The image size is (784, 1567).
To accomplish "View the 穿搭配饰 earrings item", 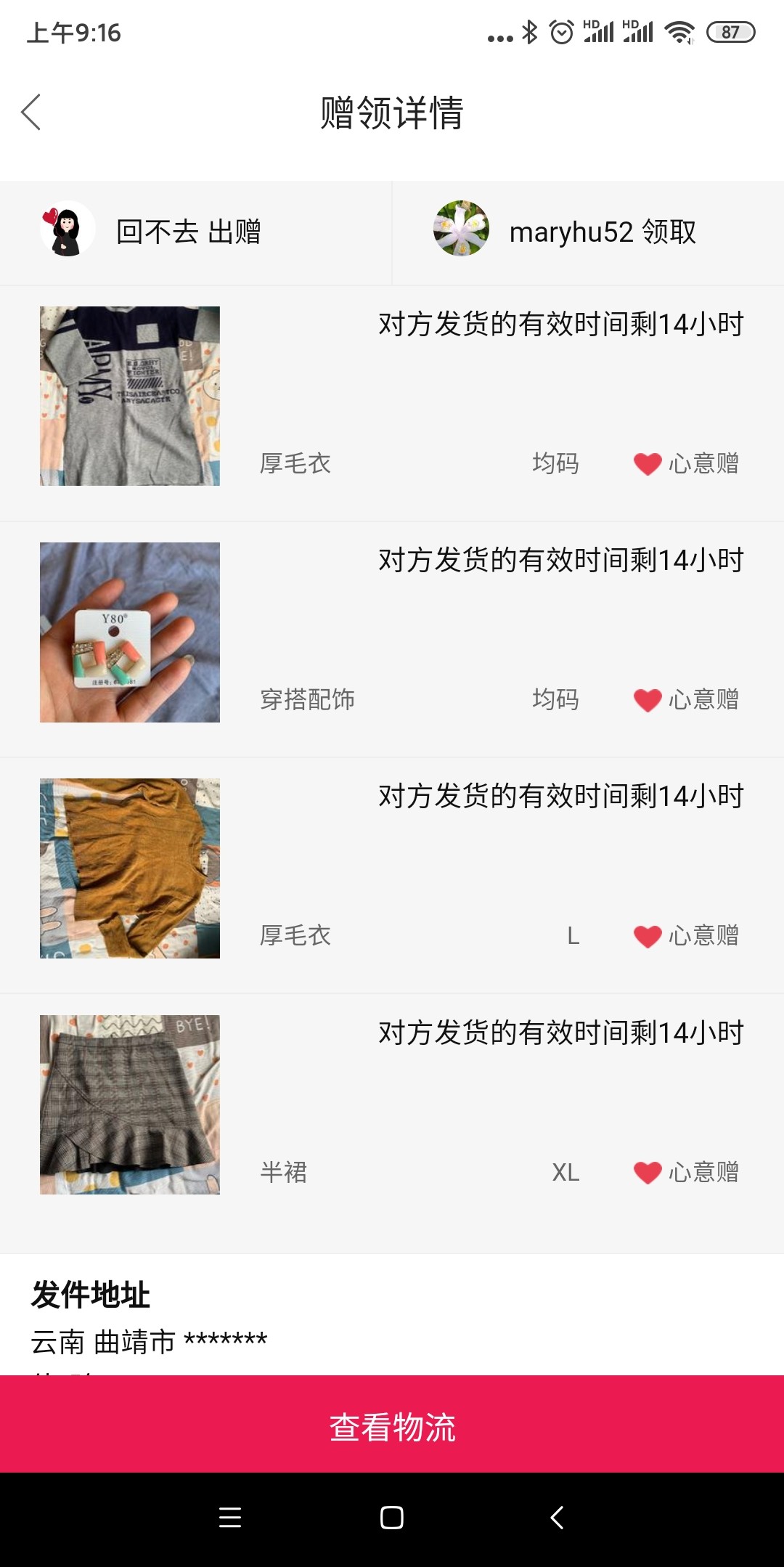I will pyautogui.click(x=130, y=632).
